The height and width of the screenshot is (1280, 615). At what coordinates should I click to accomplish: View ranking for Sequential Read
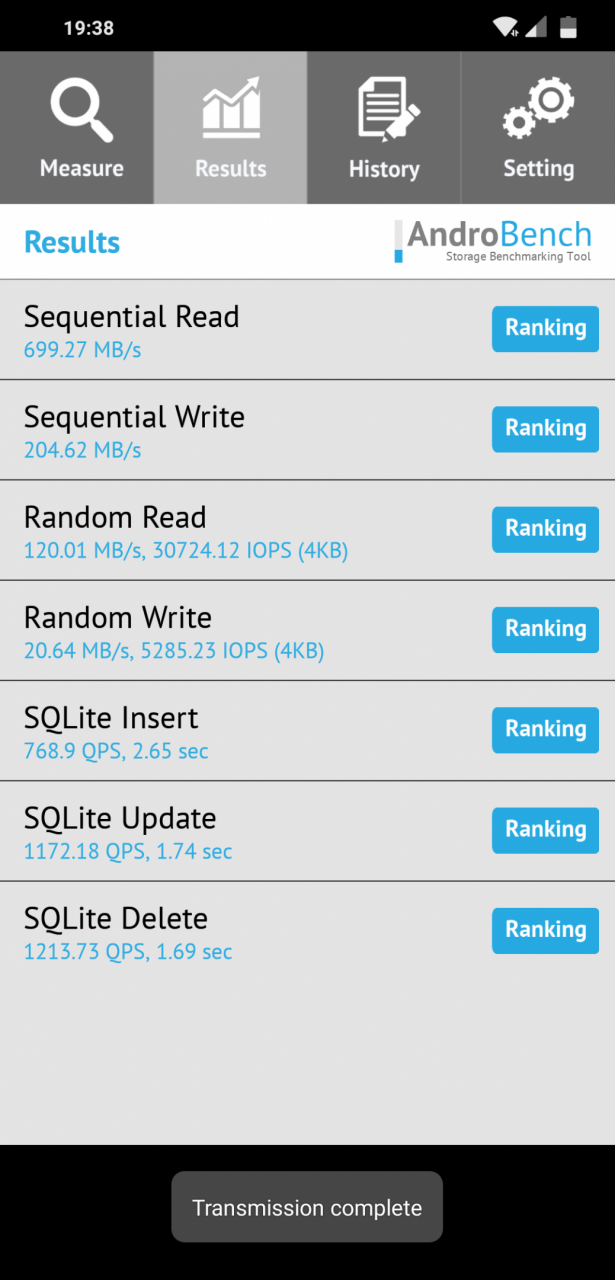(x=545, y=329)
